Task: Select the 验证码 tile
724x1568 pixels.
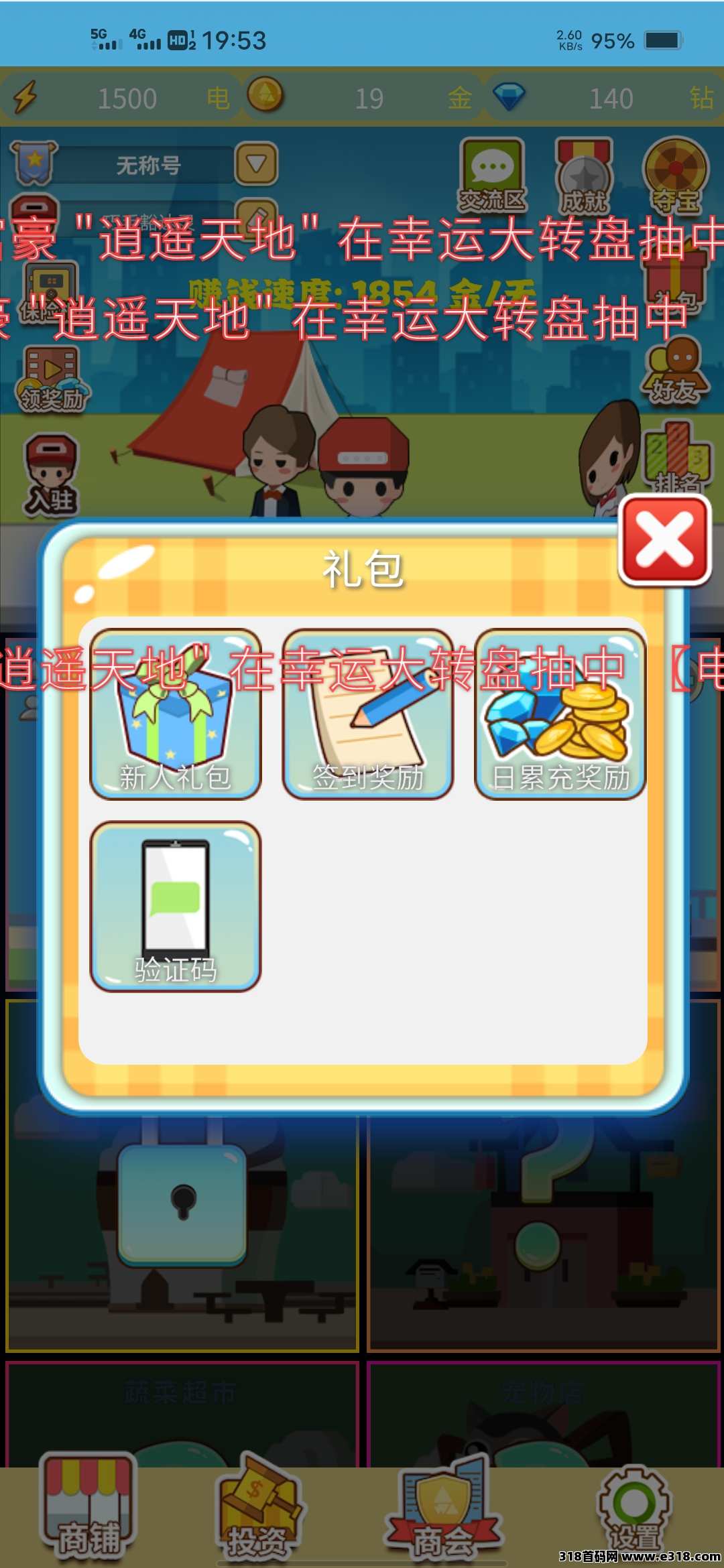Action: click(176, 906)
